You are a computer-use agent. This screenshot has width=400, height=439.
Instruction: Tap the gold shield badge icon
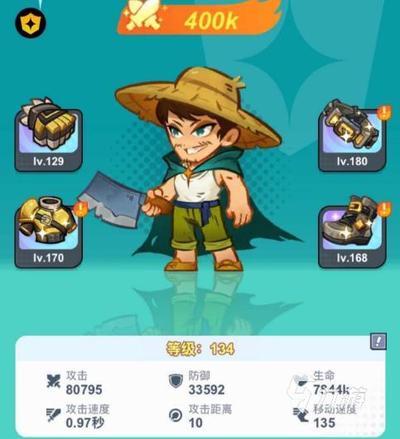[x=30, y=23]
